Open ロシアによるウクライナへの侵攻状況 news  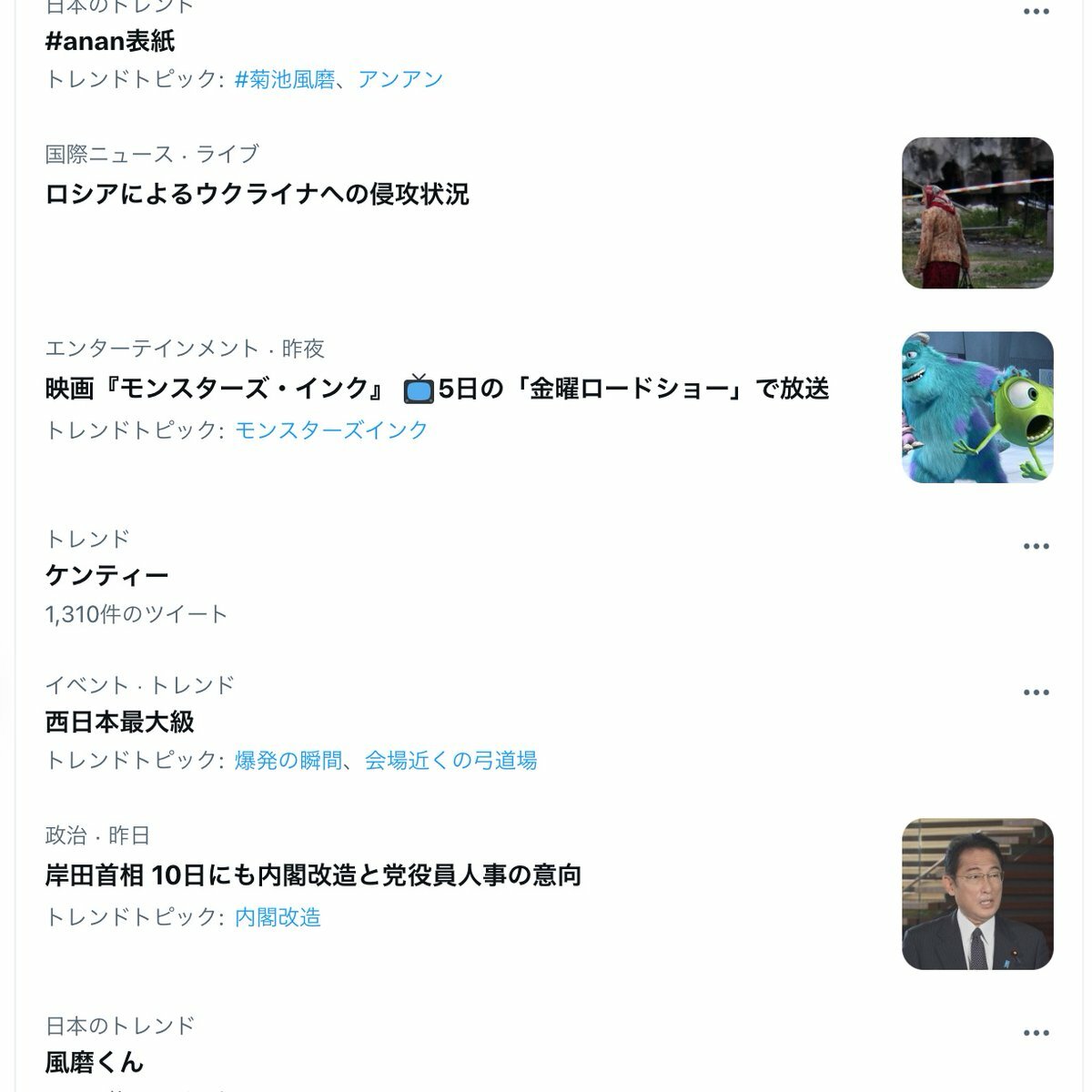pyautogui.click(x=257, y=194)
